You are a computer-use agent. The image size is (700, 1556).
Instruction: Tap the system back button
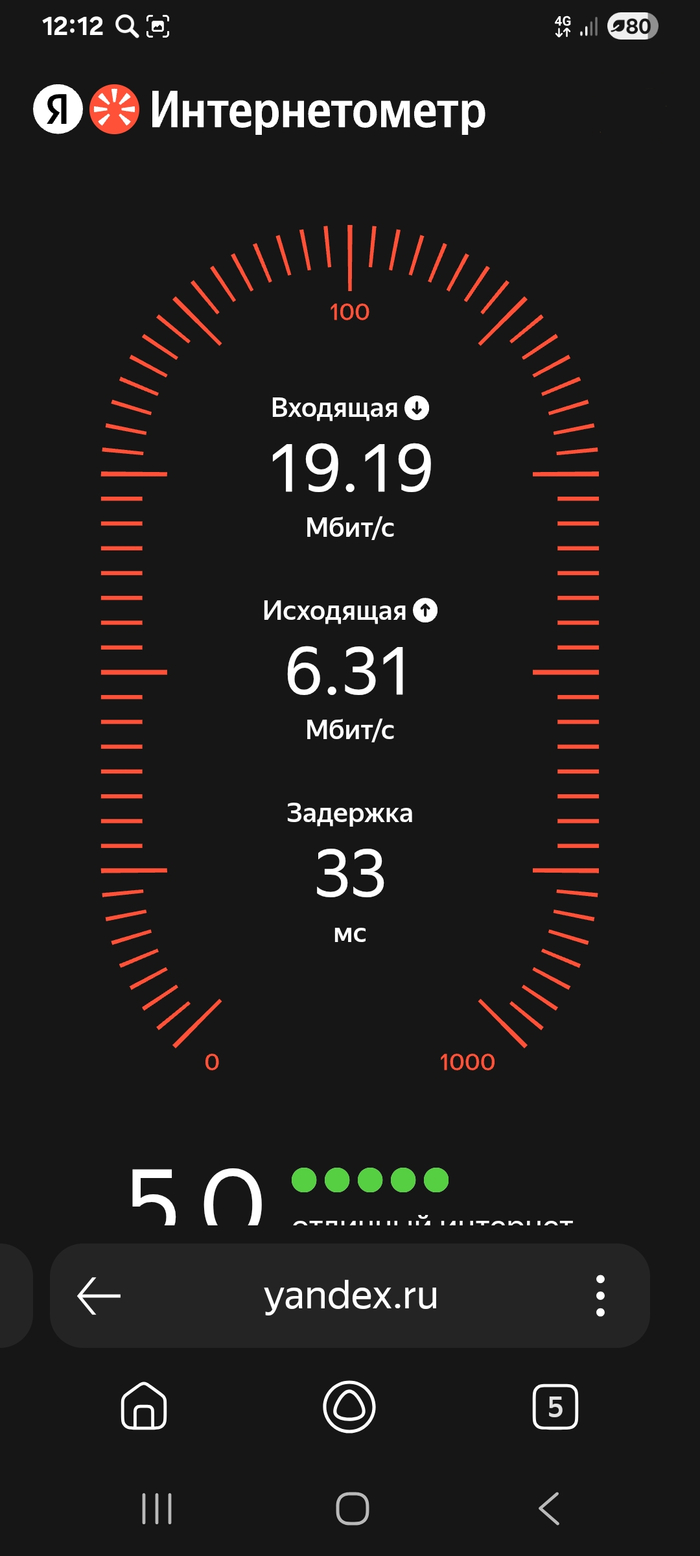click(x=549, y=1508)
